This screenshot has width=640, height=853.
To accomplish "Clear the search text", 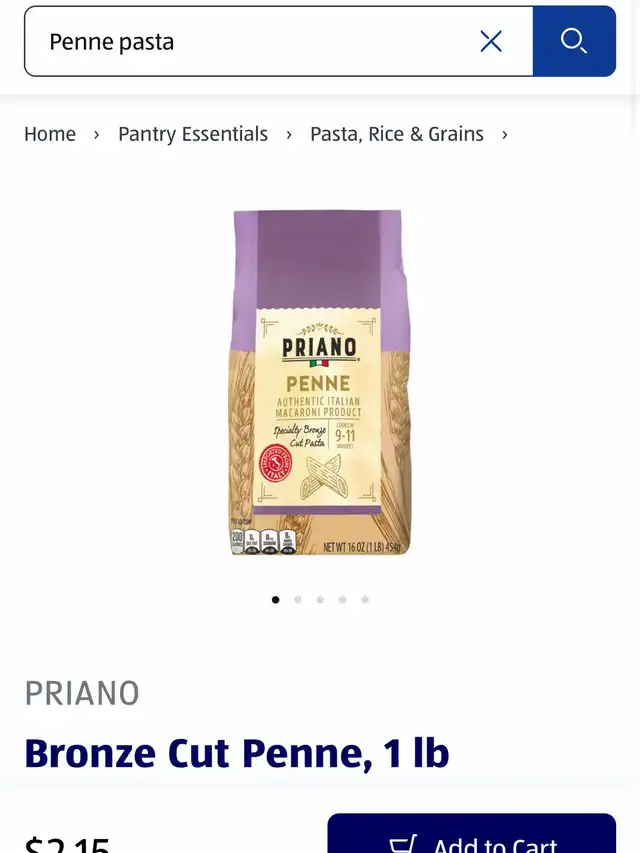I will click(491, 41).
